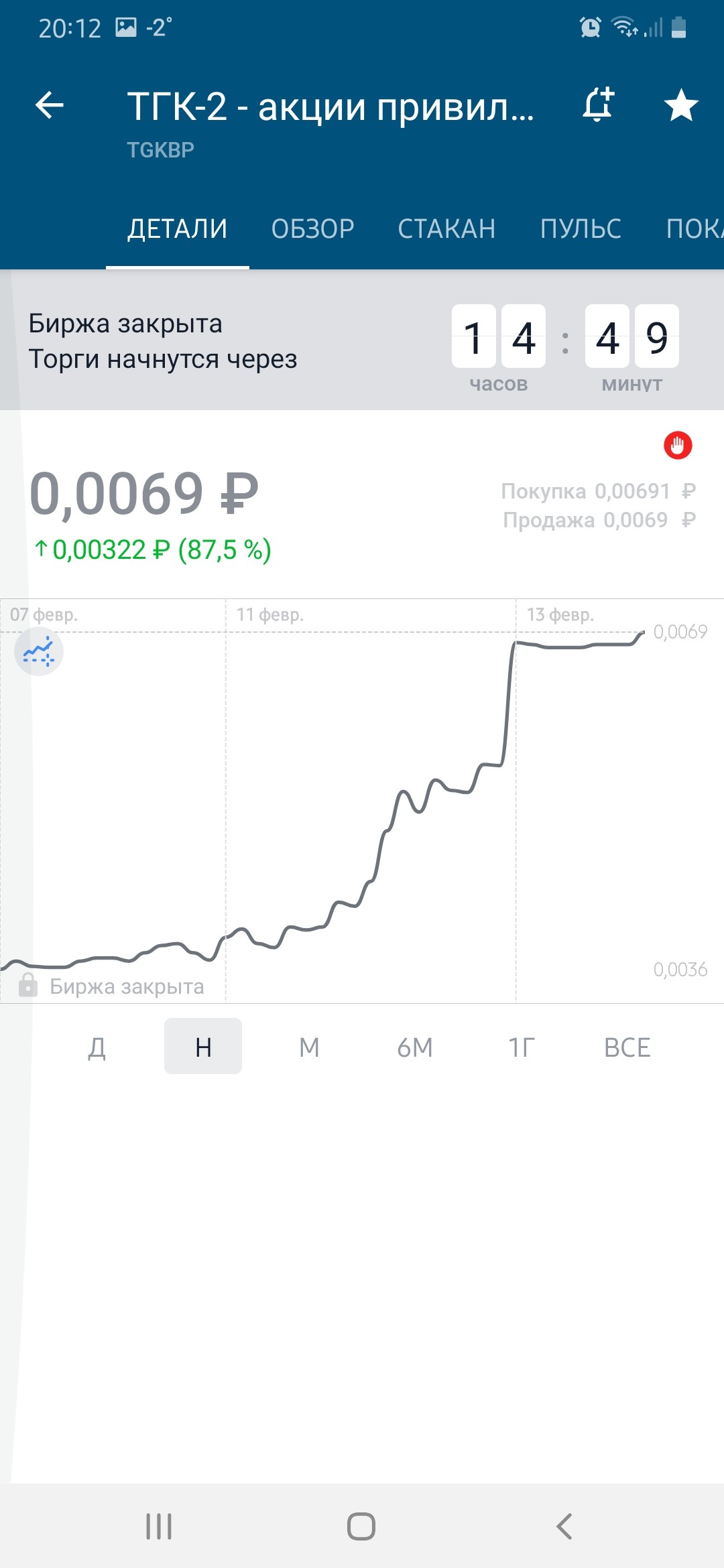Display the 6М chart period

(415, 1047)
